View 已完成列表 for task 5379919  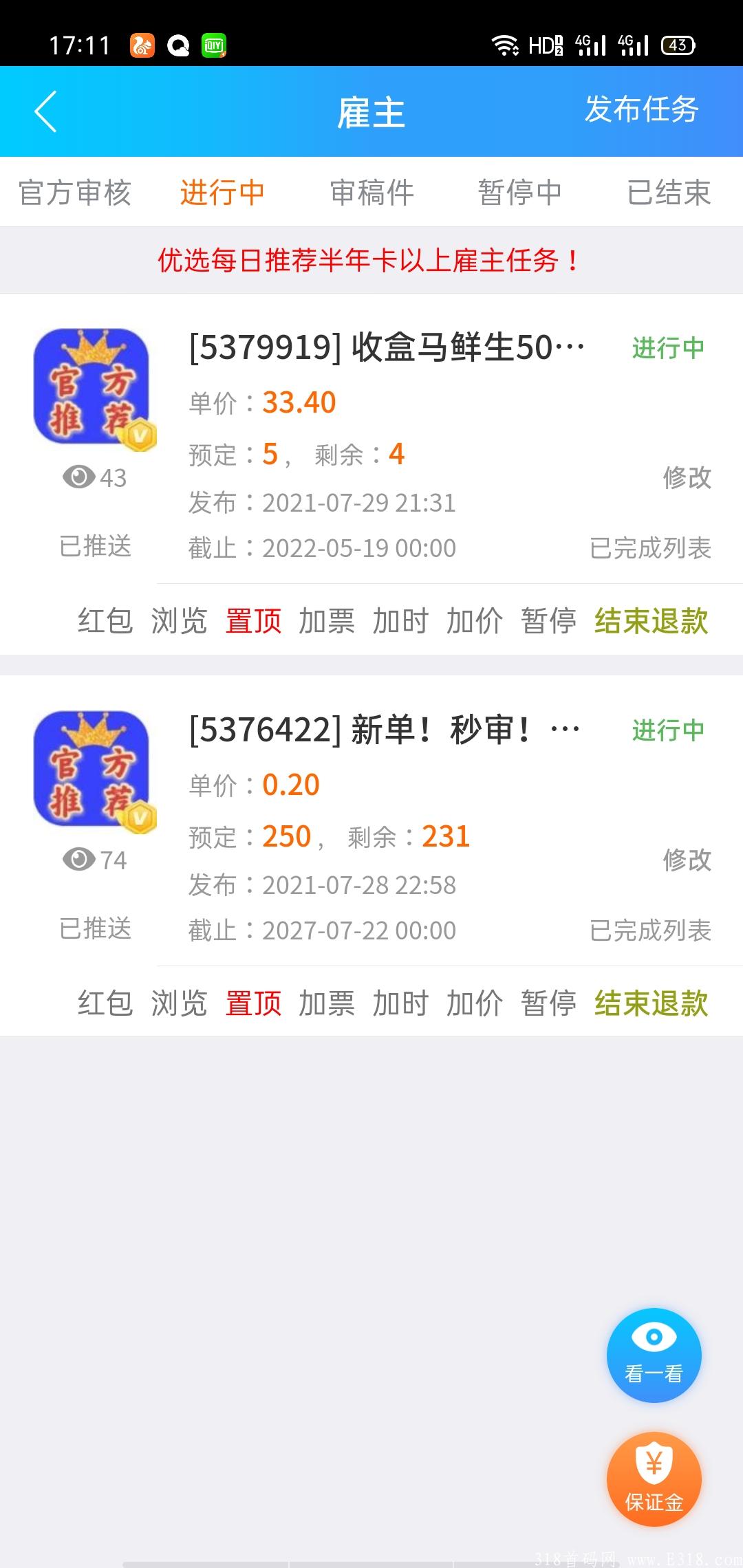pyautogui.click(x=650, y=548)
